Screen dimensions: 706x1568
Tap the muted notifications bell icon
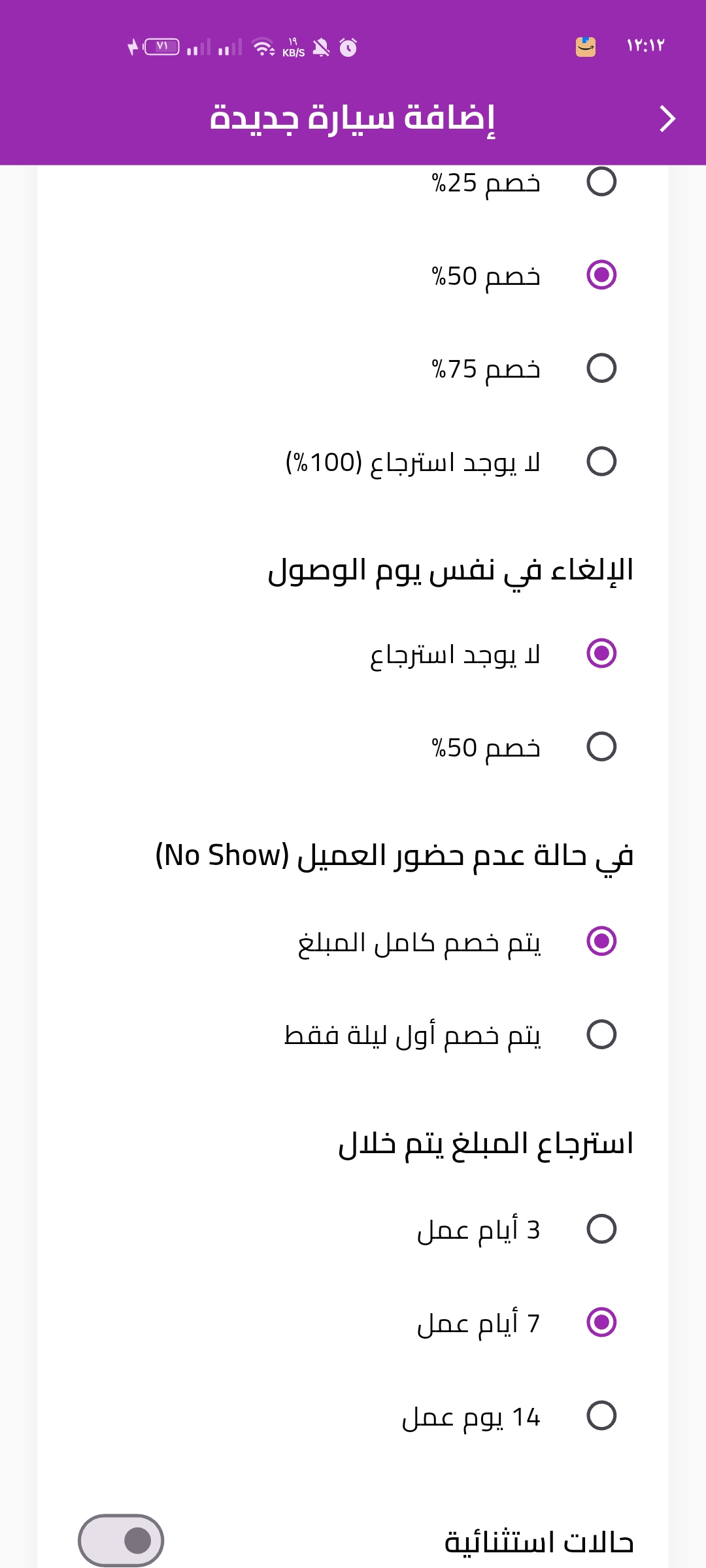point(320,46)
